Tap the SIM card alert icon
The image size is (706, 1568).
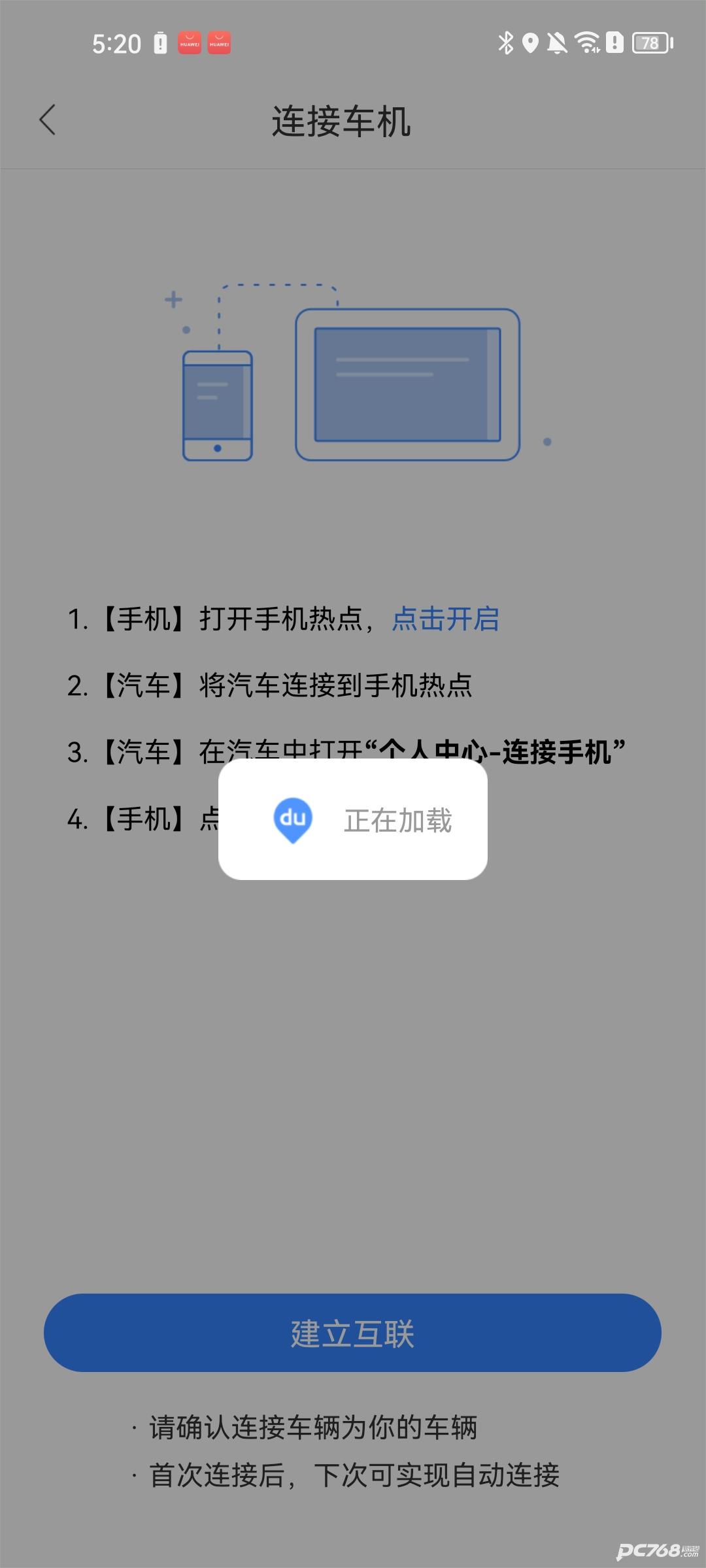click(x=613, y=43)
